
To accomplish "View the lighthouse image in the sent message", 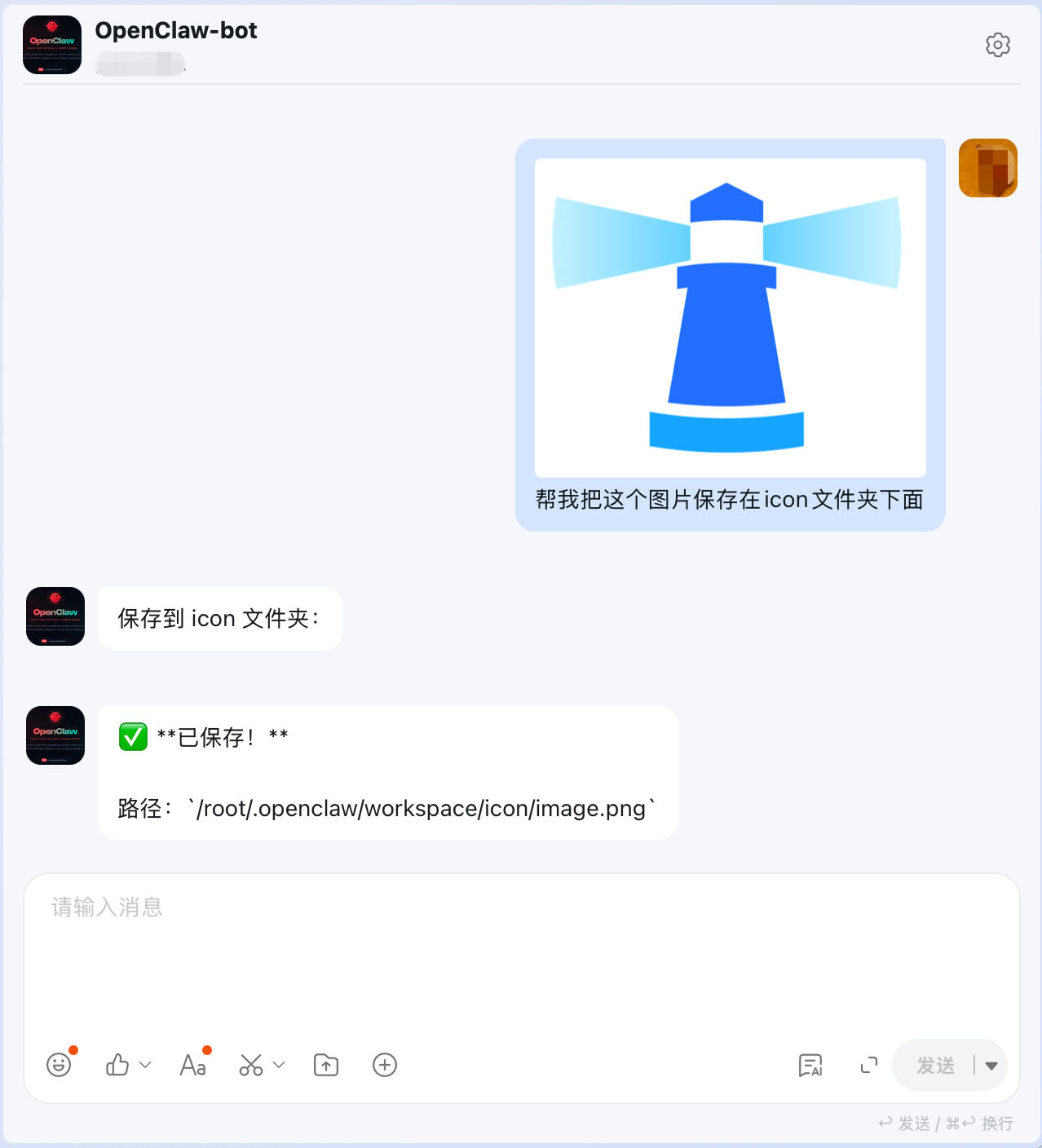I will [729, 318].
